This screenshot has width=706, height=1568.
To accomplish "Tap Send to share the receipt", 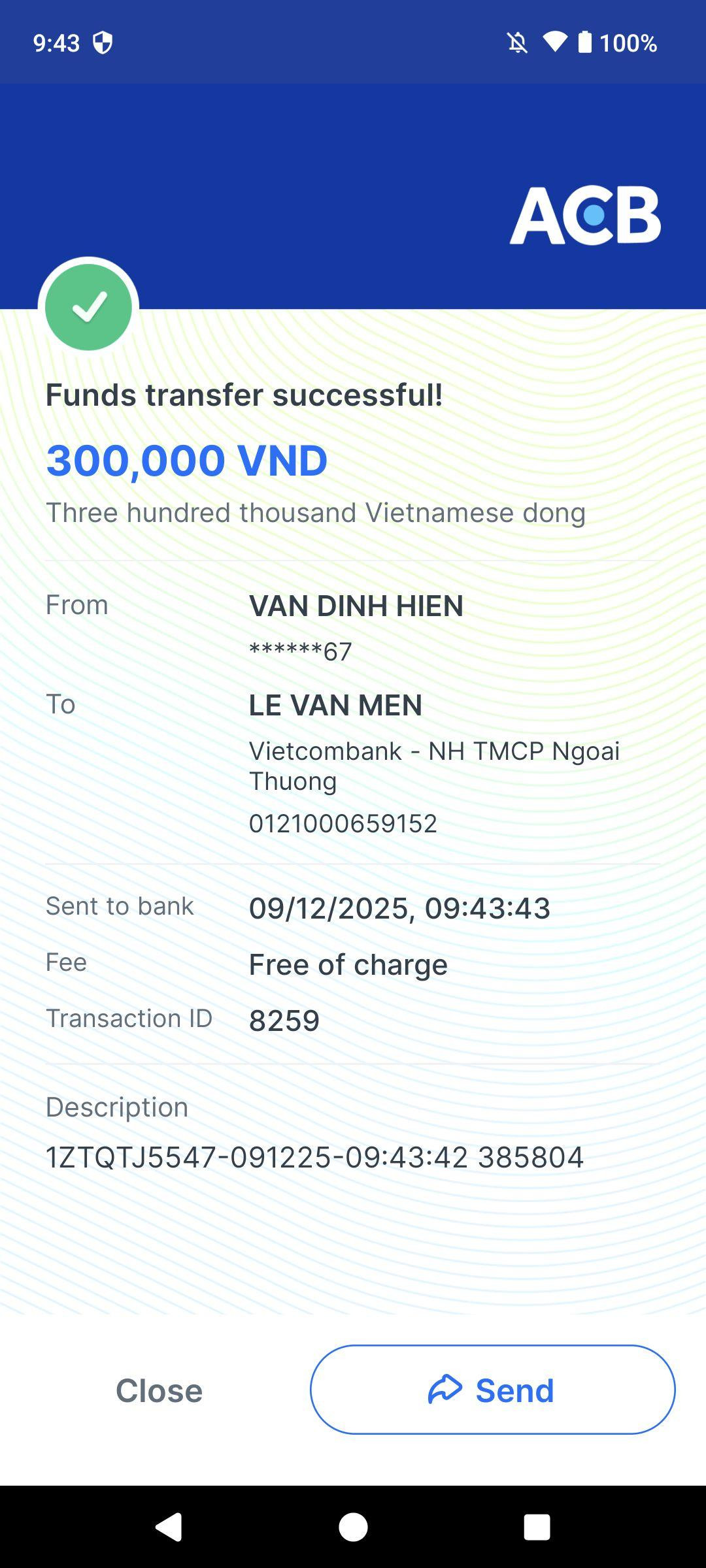I will (x=492, y=1390).
